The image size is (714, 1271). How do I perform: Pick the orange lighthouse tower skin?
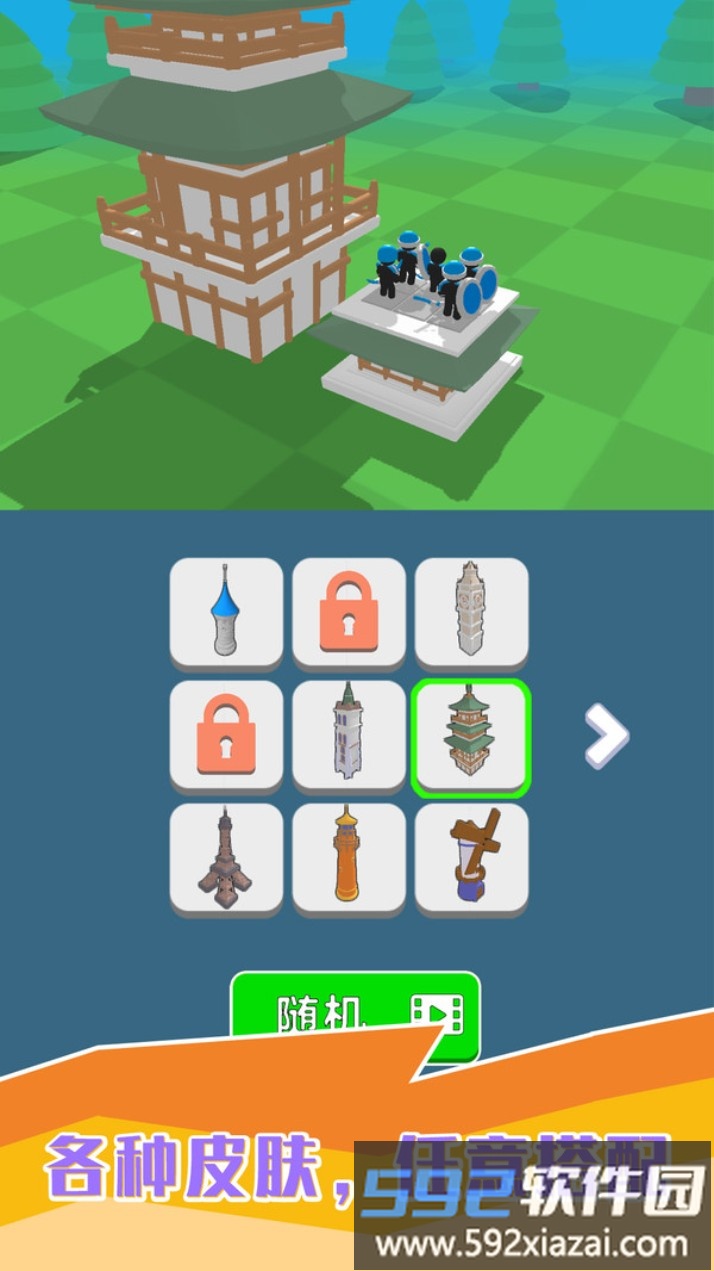[349, 857]
